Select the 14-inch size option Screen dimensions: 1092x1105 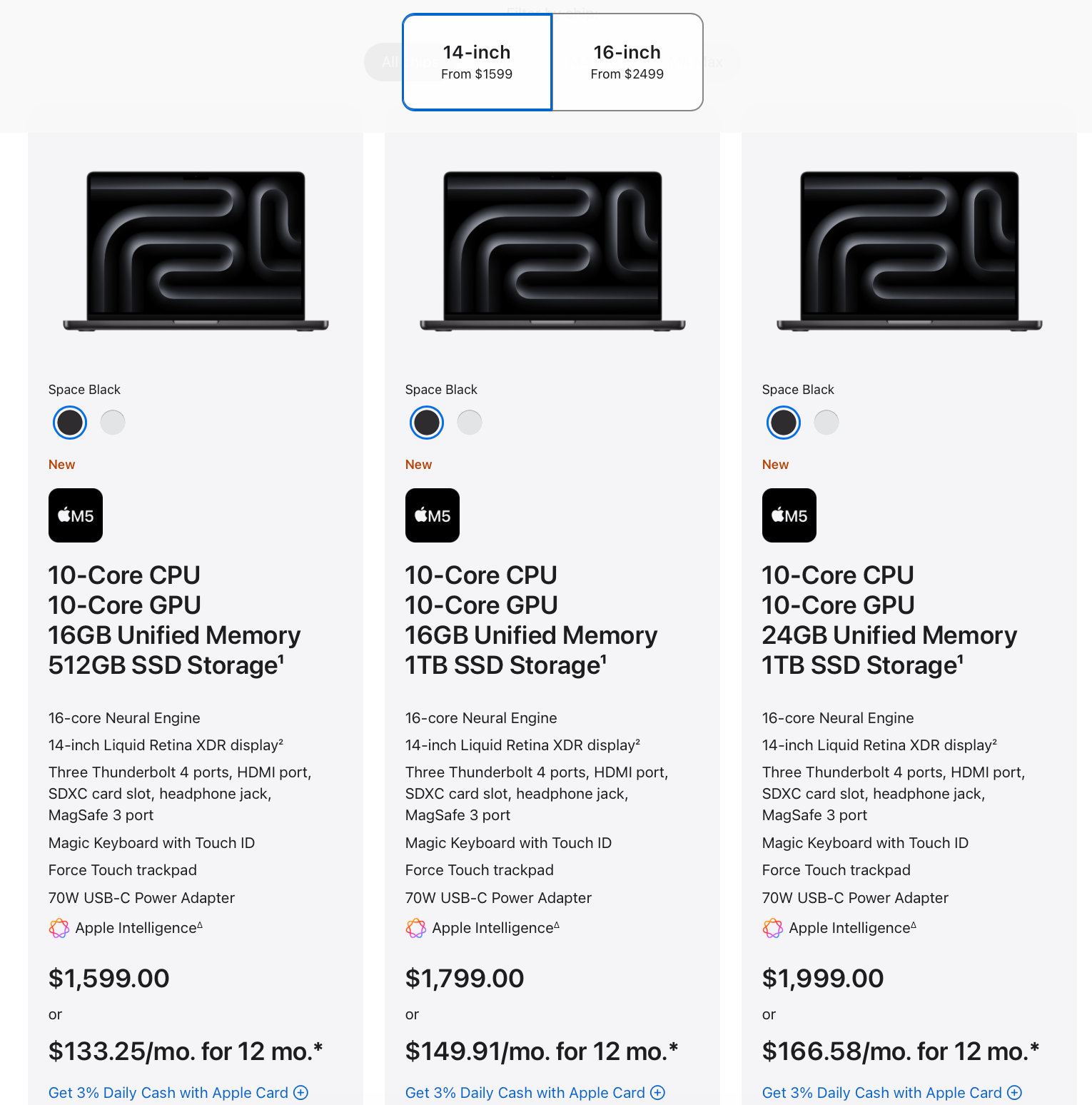tap(477, 62)
